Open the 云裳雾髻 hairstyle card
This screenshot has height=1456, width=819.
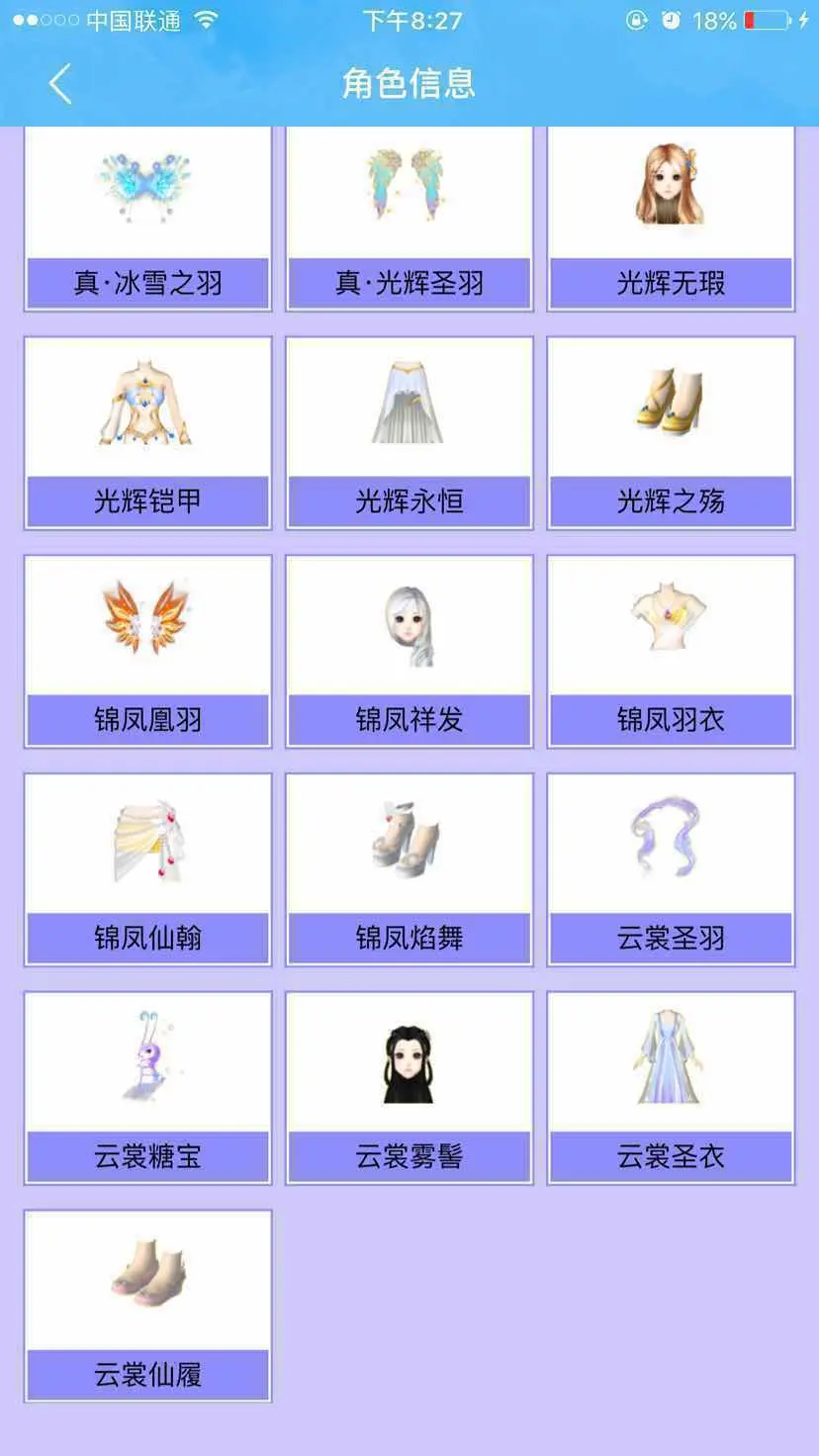tap(409, 1088)
